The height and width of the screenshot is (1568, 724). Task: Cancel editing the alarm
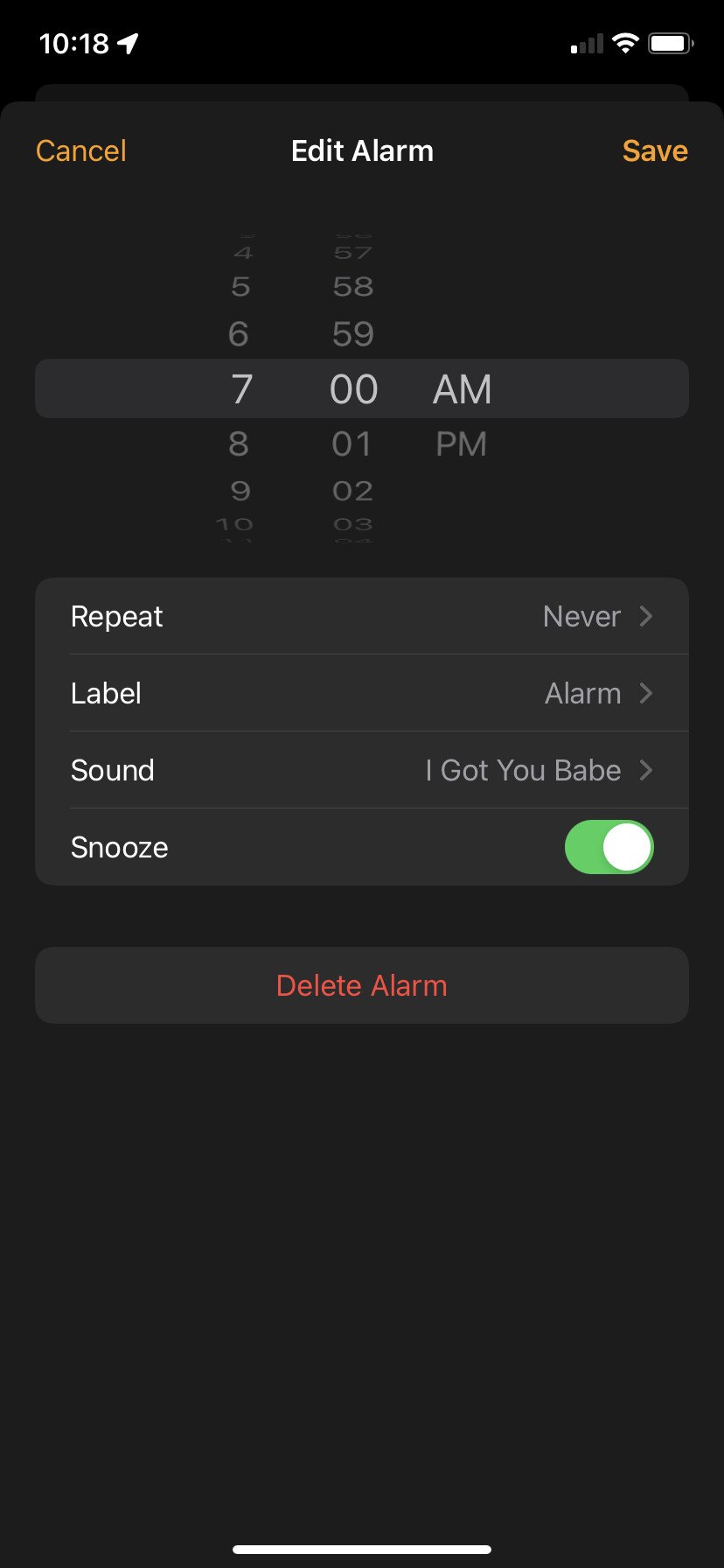coord(81,151)
